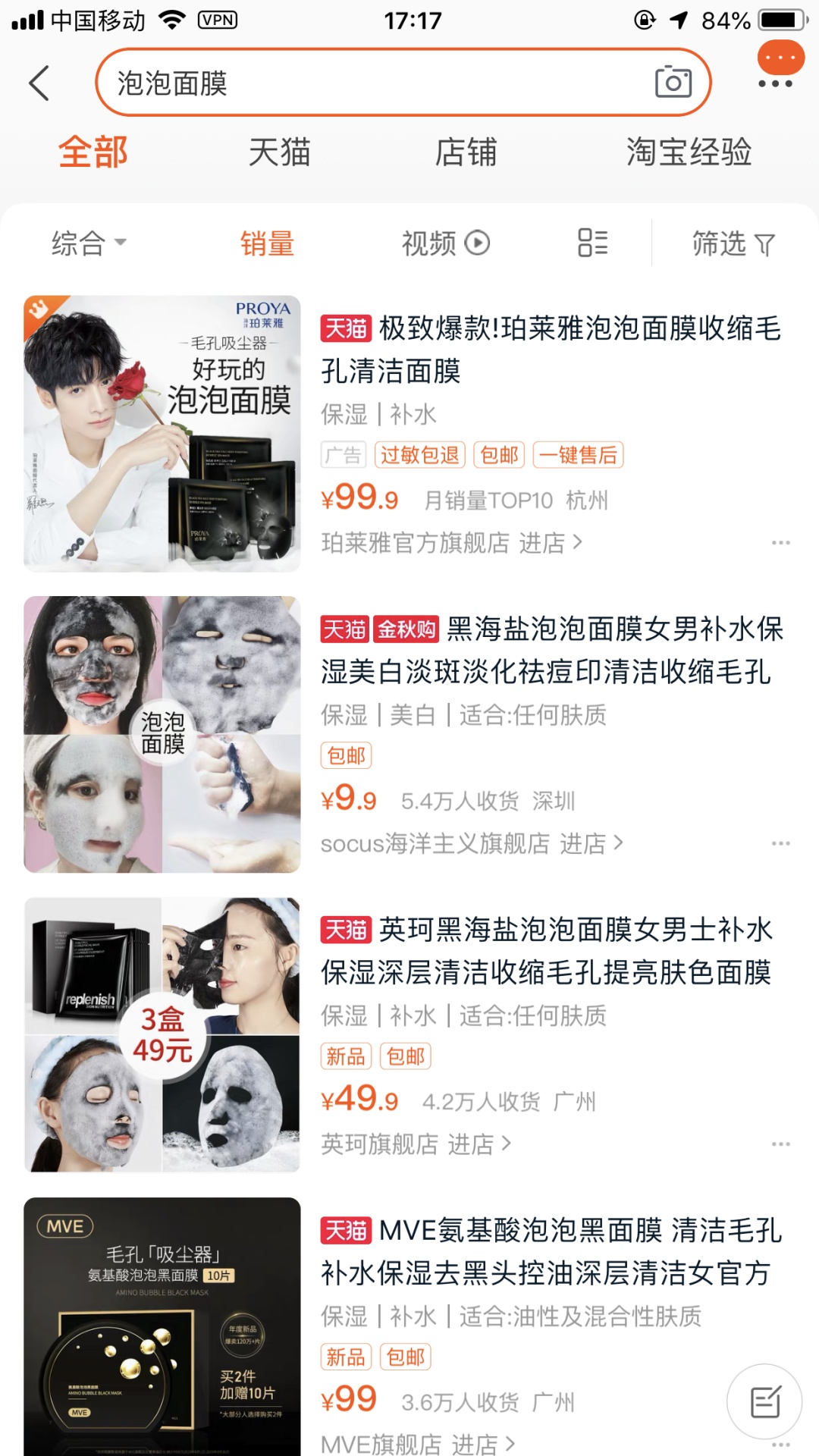Select the 新品 tag on 英珂 product
The width and height of the screenshot is (819, 1456).
tap(346, 1055)
